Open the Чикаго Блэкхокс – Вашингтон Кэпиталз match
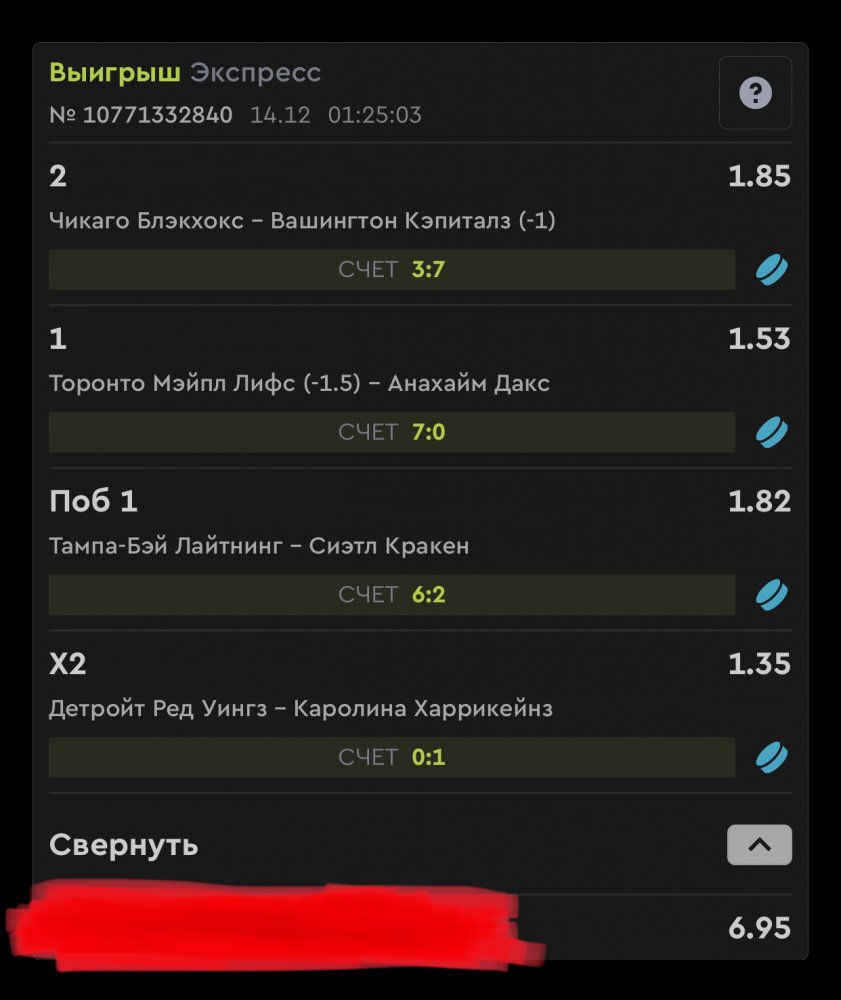Image resolution: width=841 pixels, height=1000 pixels. click(x=302, y=221)
